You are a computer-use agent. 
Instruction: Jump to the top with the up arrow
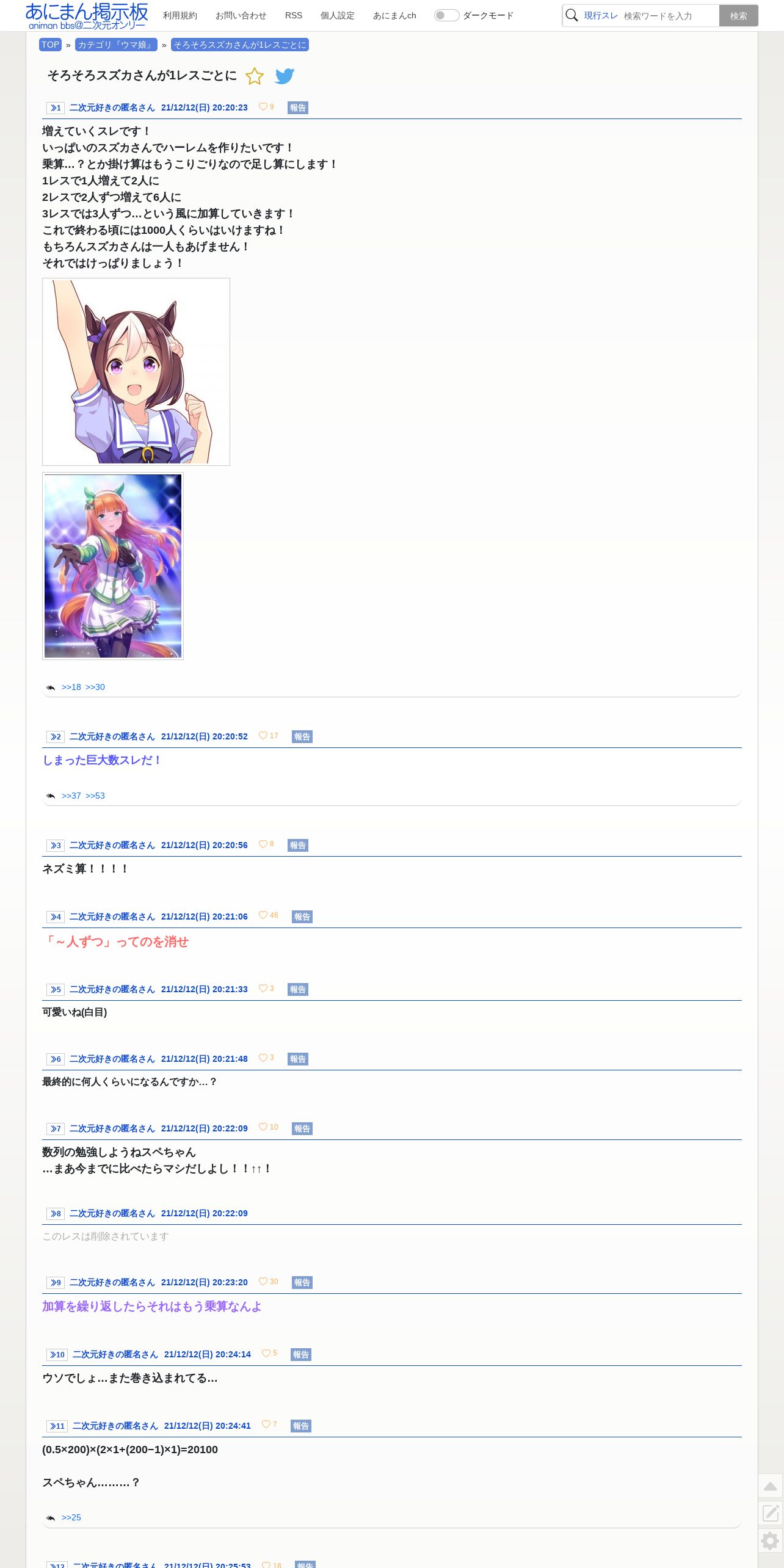[771, 1486]
